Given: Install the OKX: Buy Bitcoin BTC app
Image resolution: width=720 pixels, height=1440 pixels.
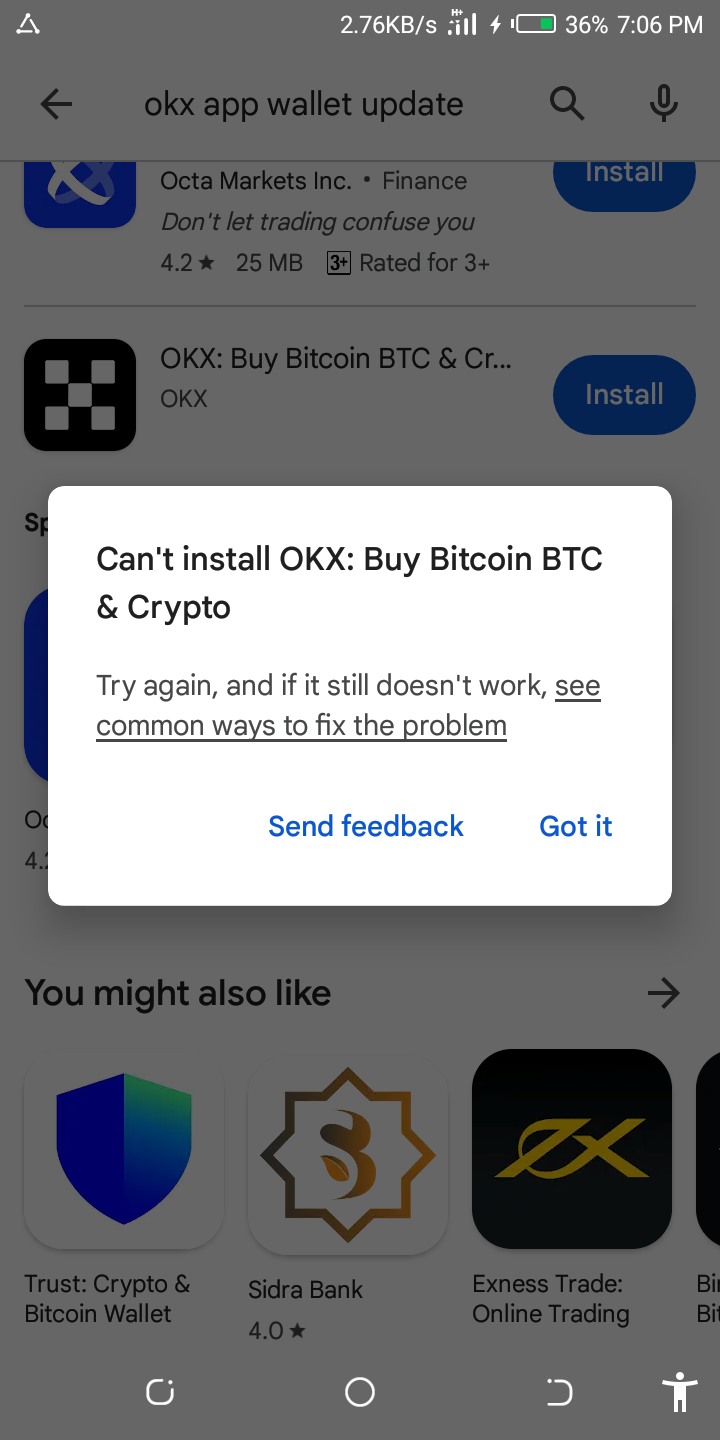Looking at the screenshot, I should (x=624, y=394).
